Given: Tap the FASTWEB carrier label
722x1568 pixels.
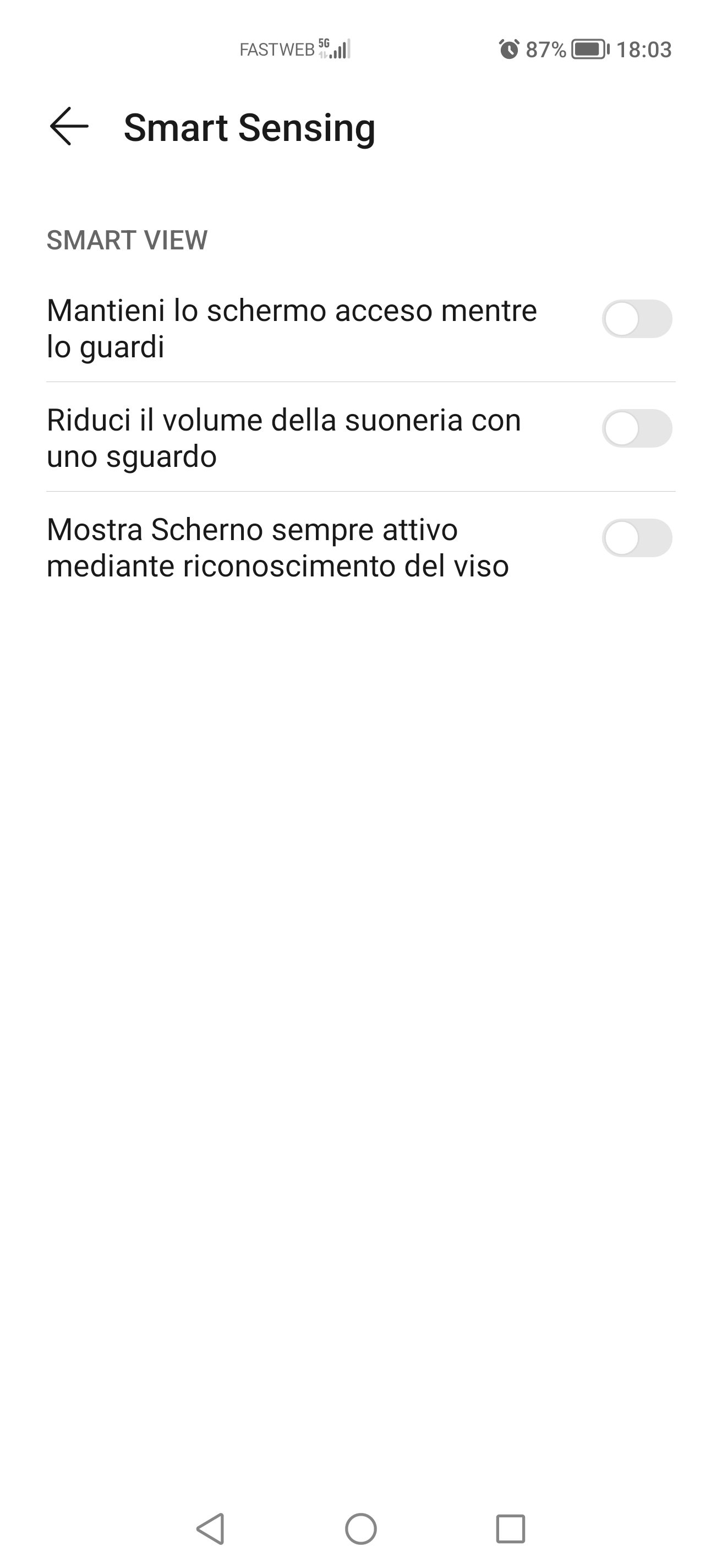Looking at the screenshot, I should point(276,48).
